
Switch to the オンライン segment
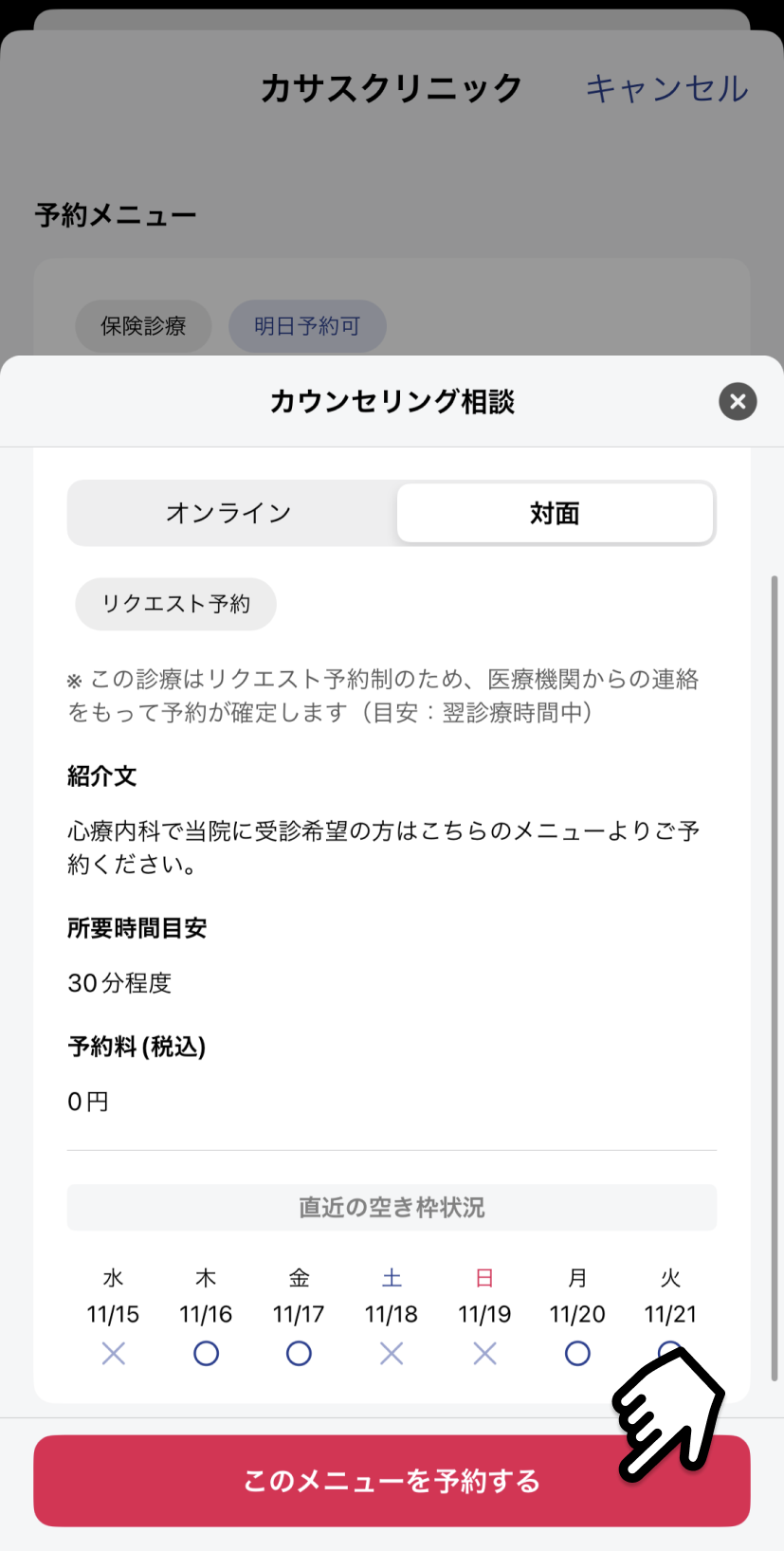(230, 513)
